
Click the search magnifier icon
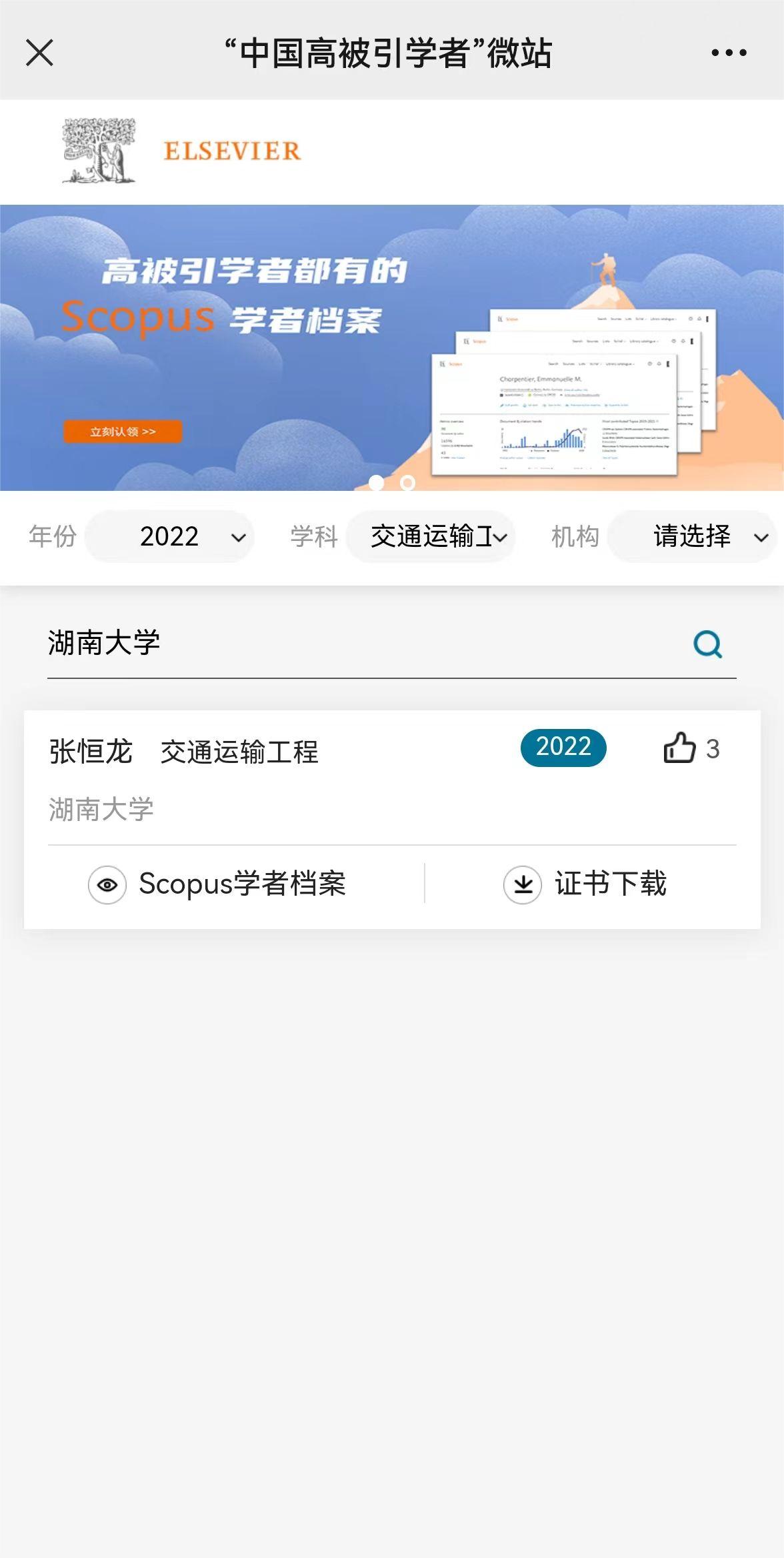[x=709, y=645]
